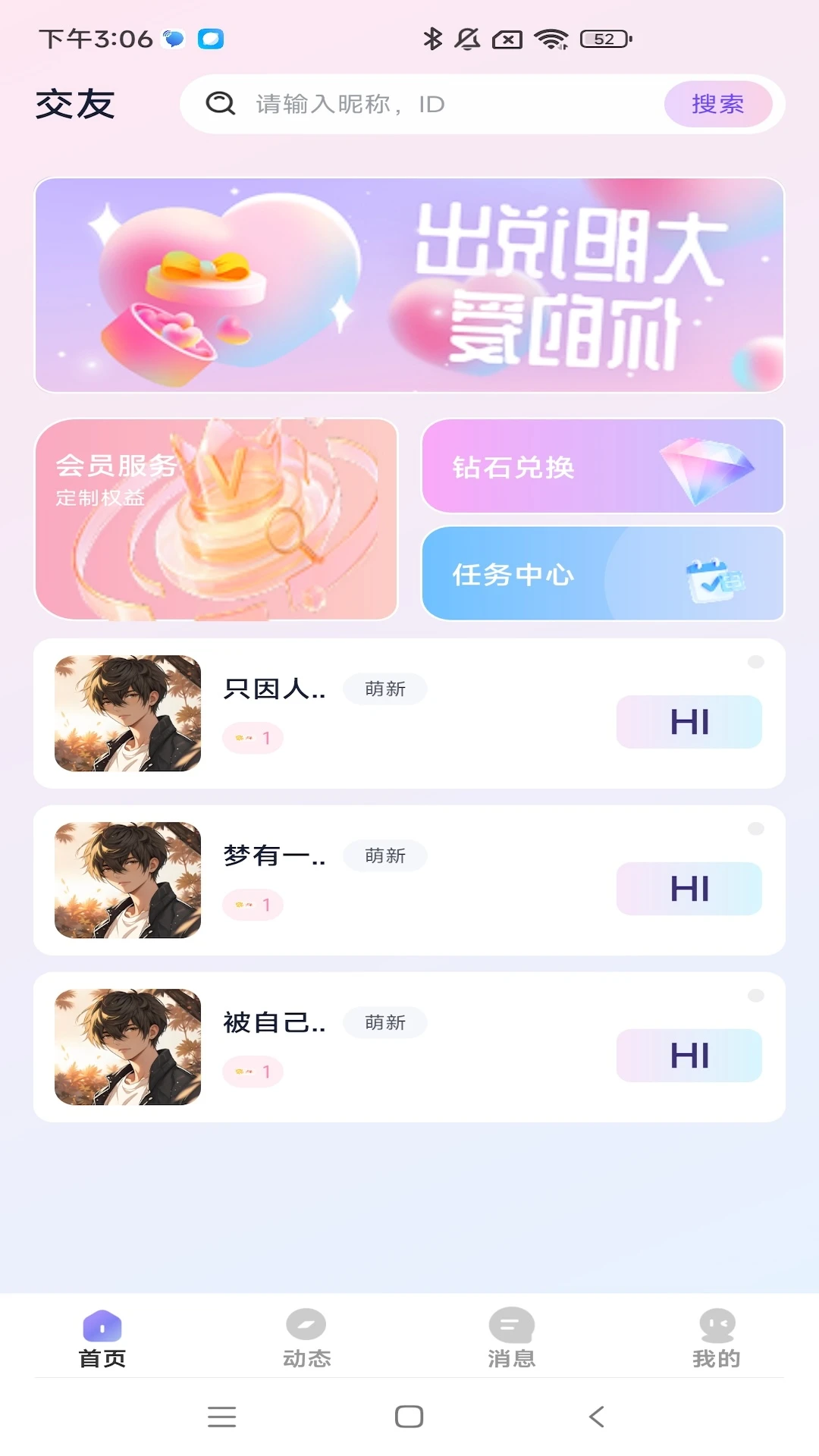The image size is (819, 1456).
Task: Click the magnifier icon in the search bar
Action: tap(220, 104)
